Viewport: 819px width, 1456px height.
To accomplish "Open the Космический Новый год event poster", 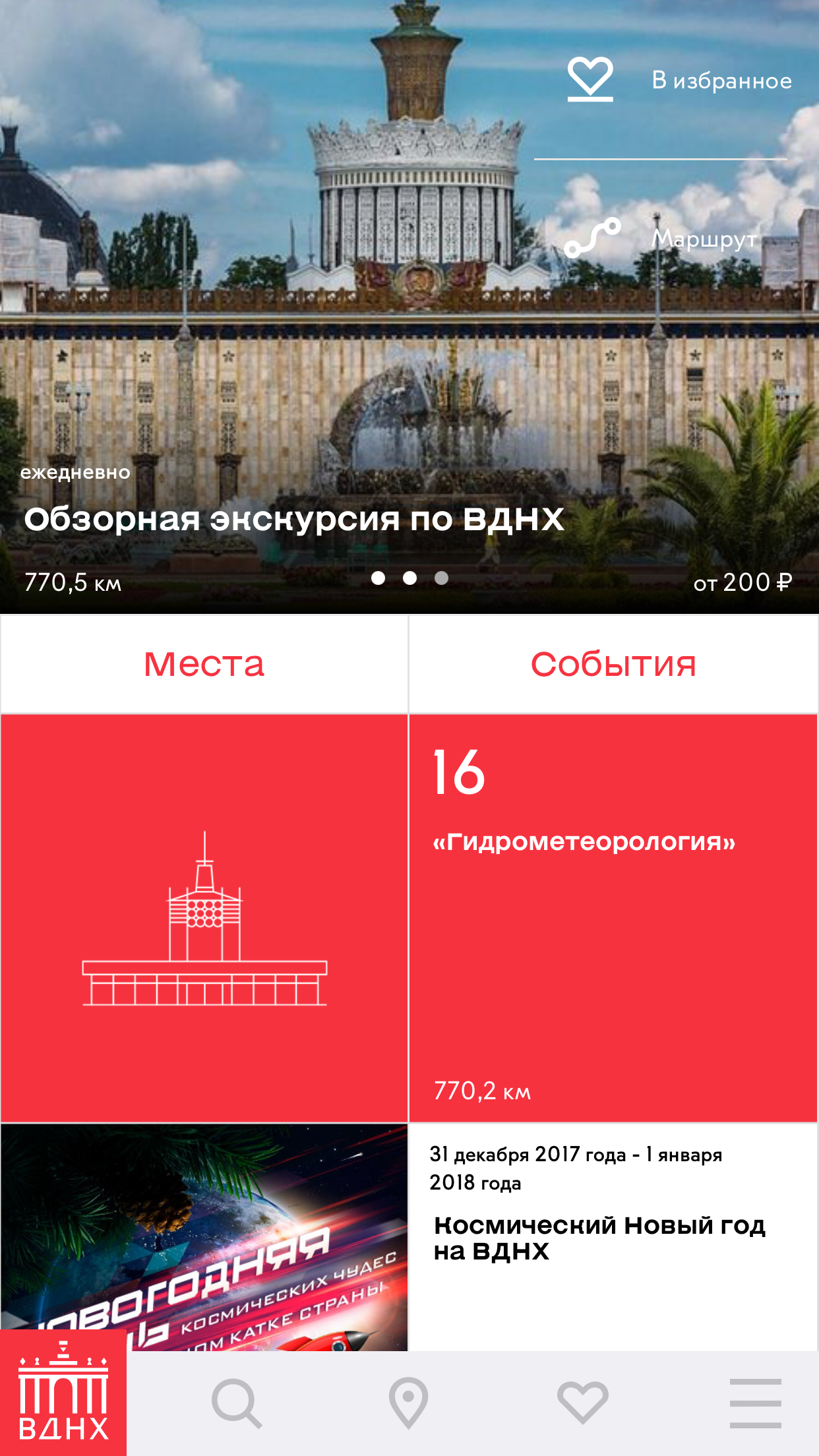I will [x=204, y=1237].
